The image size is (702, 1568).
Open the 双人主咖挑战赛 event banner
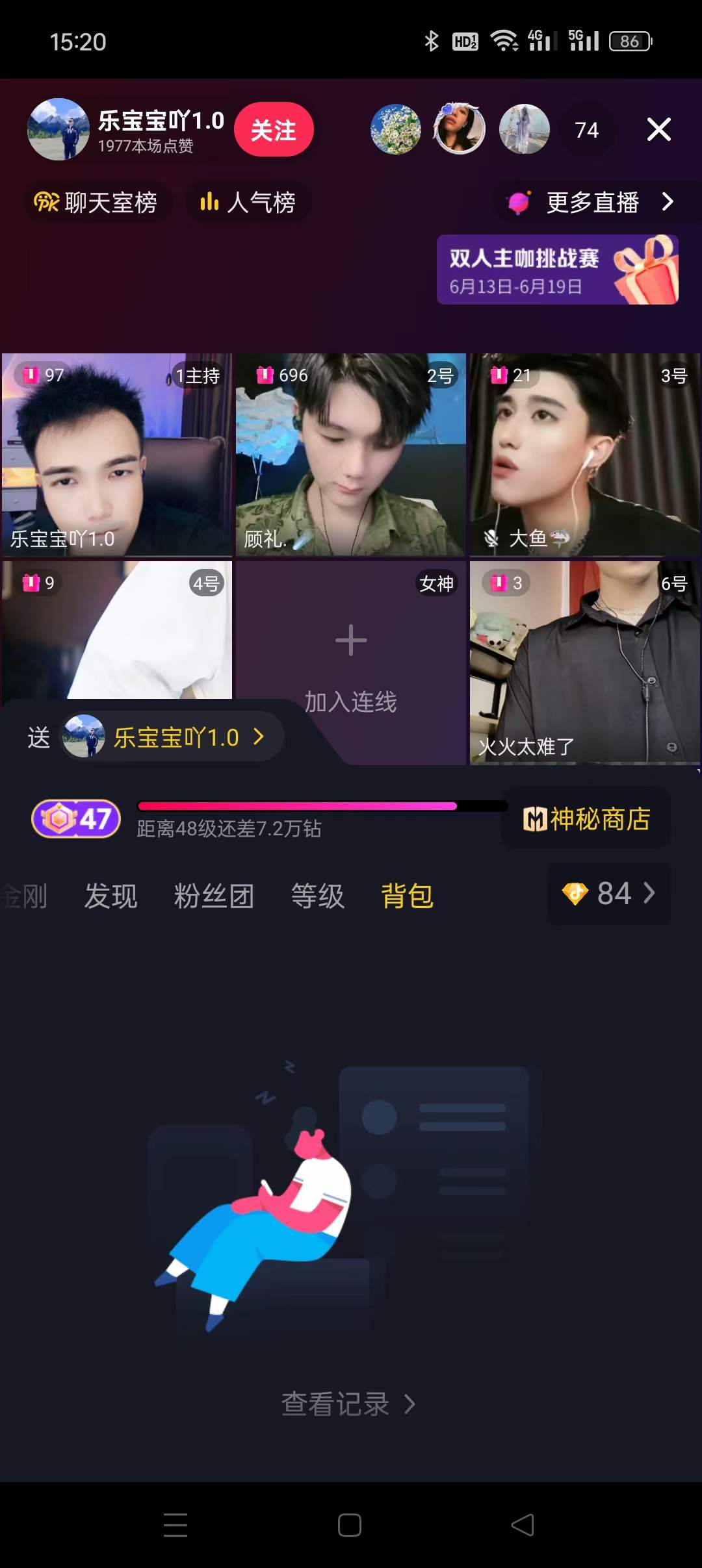[557, 270]
